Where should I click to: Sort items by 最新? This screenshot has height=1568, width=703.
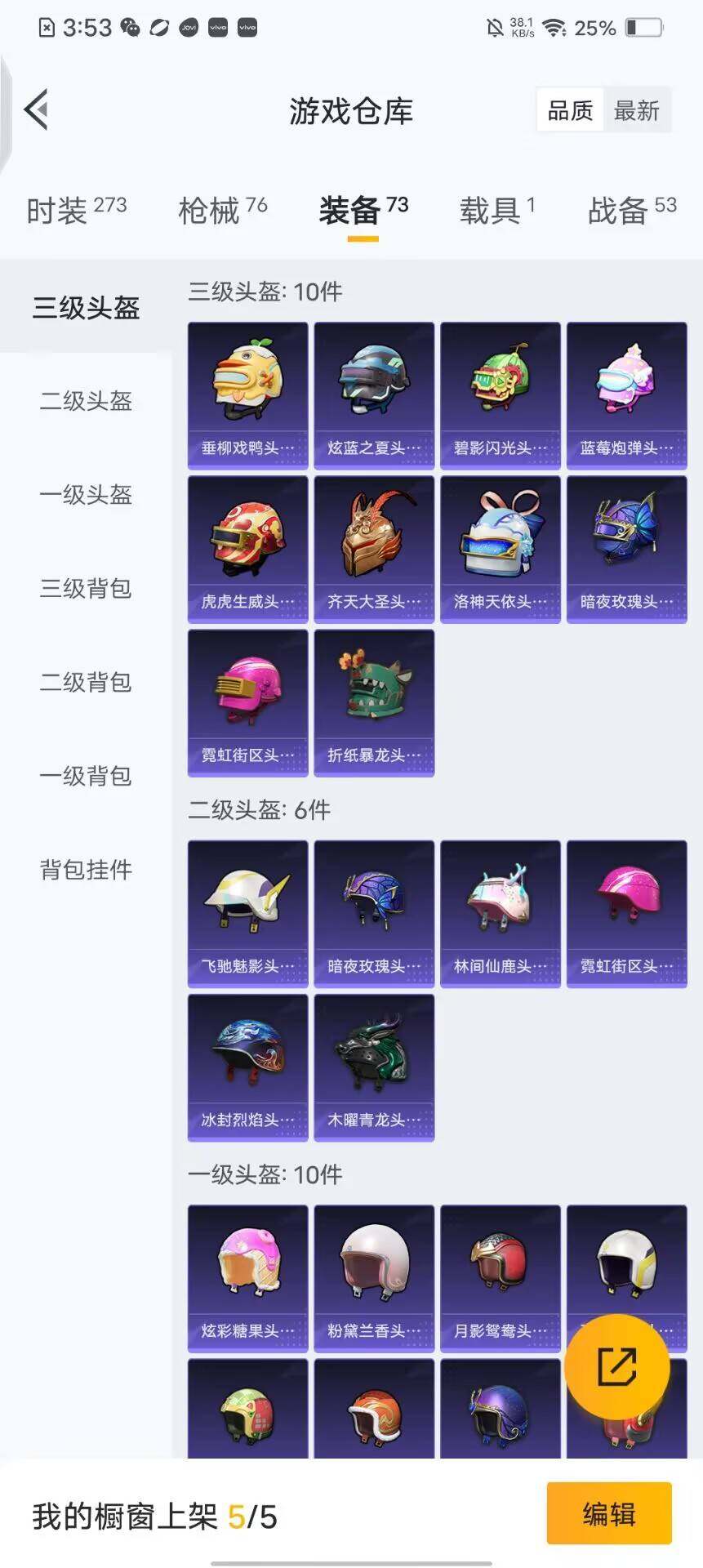click(636, 110)
